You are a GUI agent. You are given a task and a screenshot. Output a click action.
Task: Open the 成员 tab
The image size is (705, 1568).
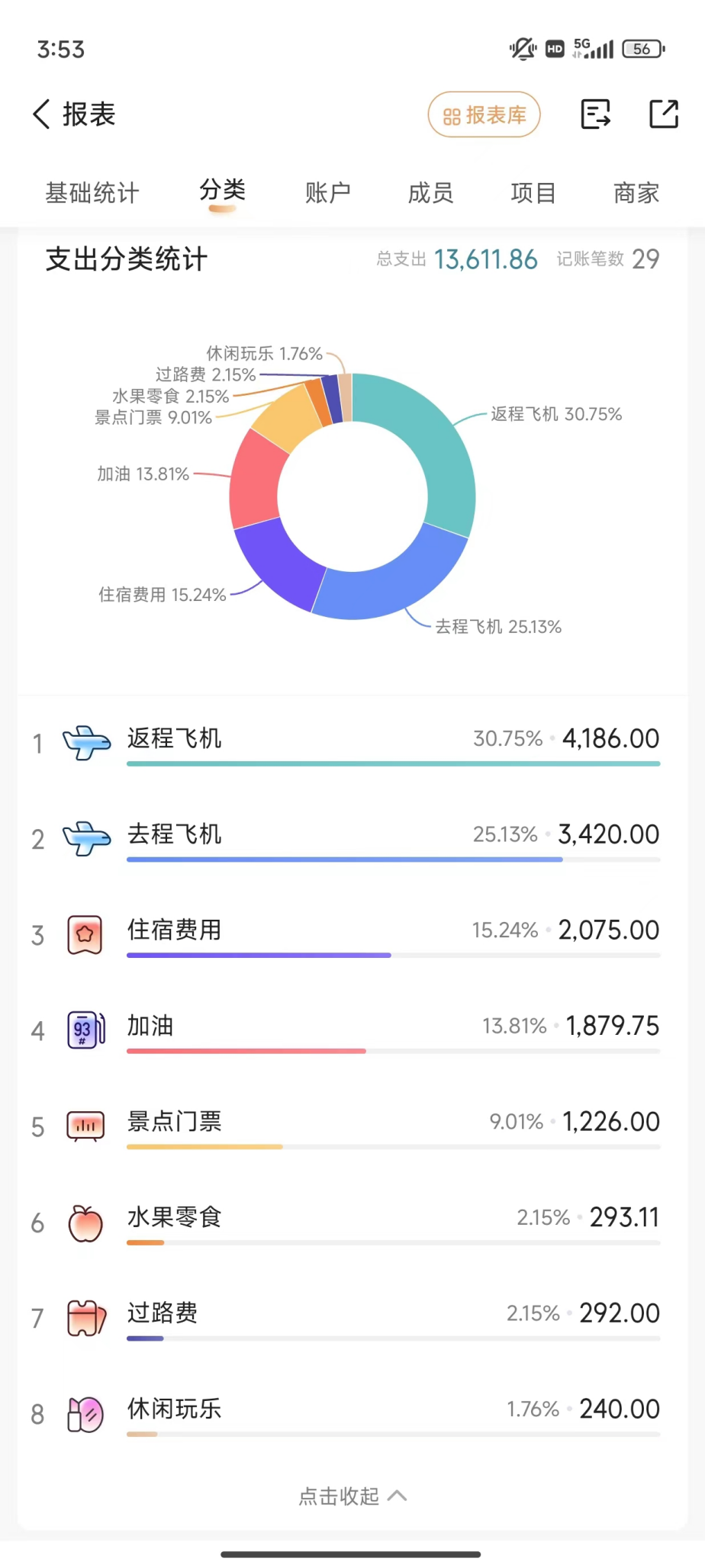(430, 193)
